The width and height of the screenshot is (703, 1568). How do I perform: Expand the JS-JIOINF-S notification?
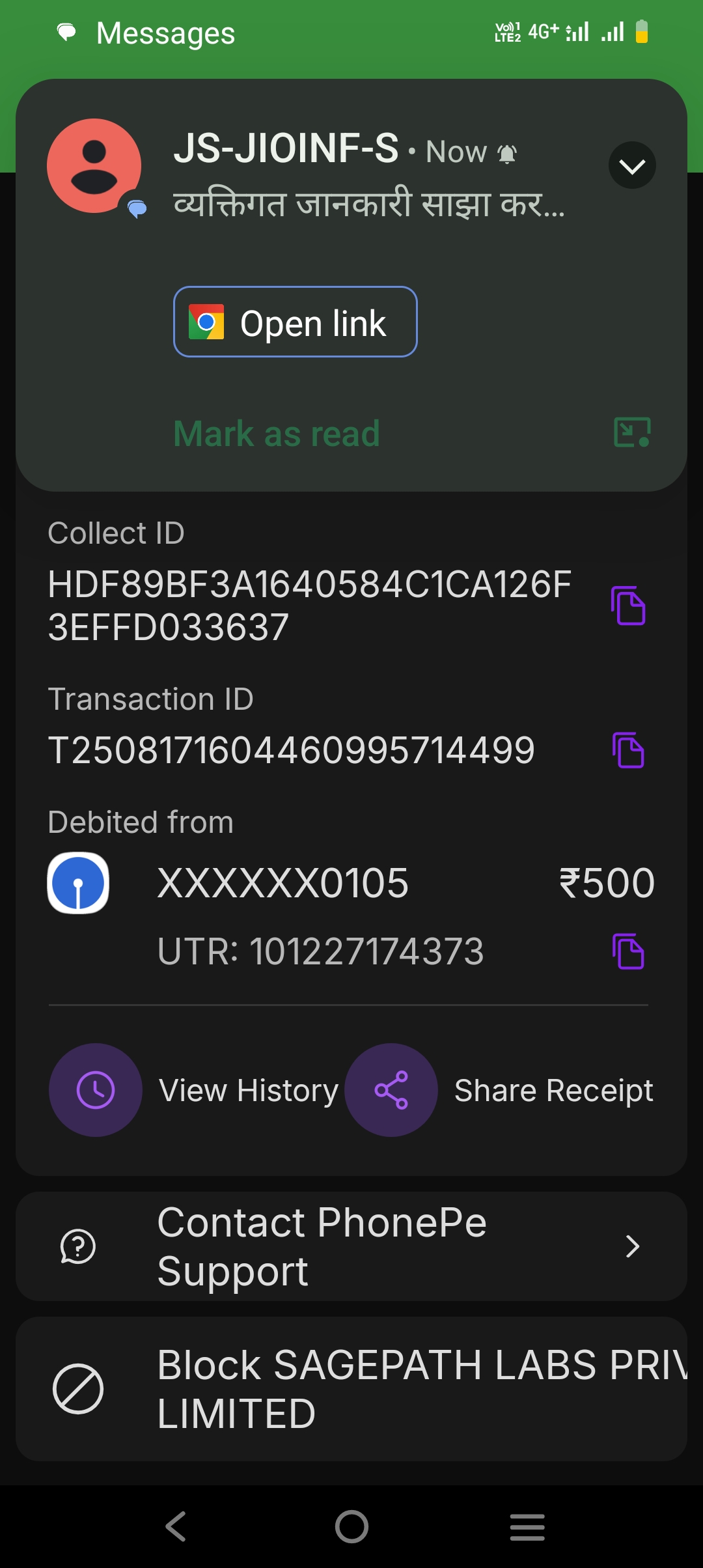click(631, 165)
